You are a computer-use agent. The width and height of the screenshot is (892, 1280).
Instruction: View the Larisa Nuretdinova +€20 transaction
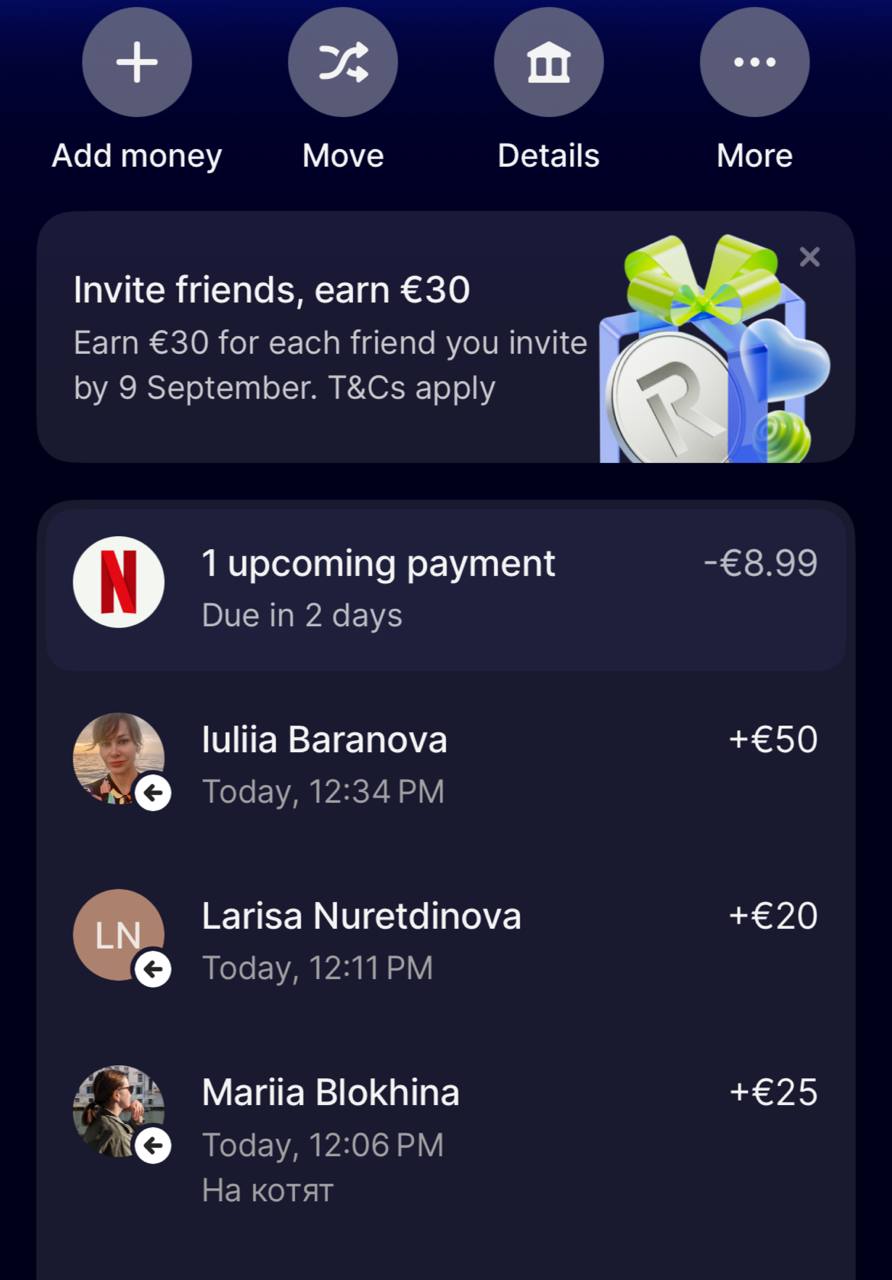pyautogui.click(x=445, y=940)
